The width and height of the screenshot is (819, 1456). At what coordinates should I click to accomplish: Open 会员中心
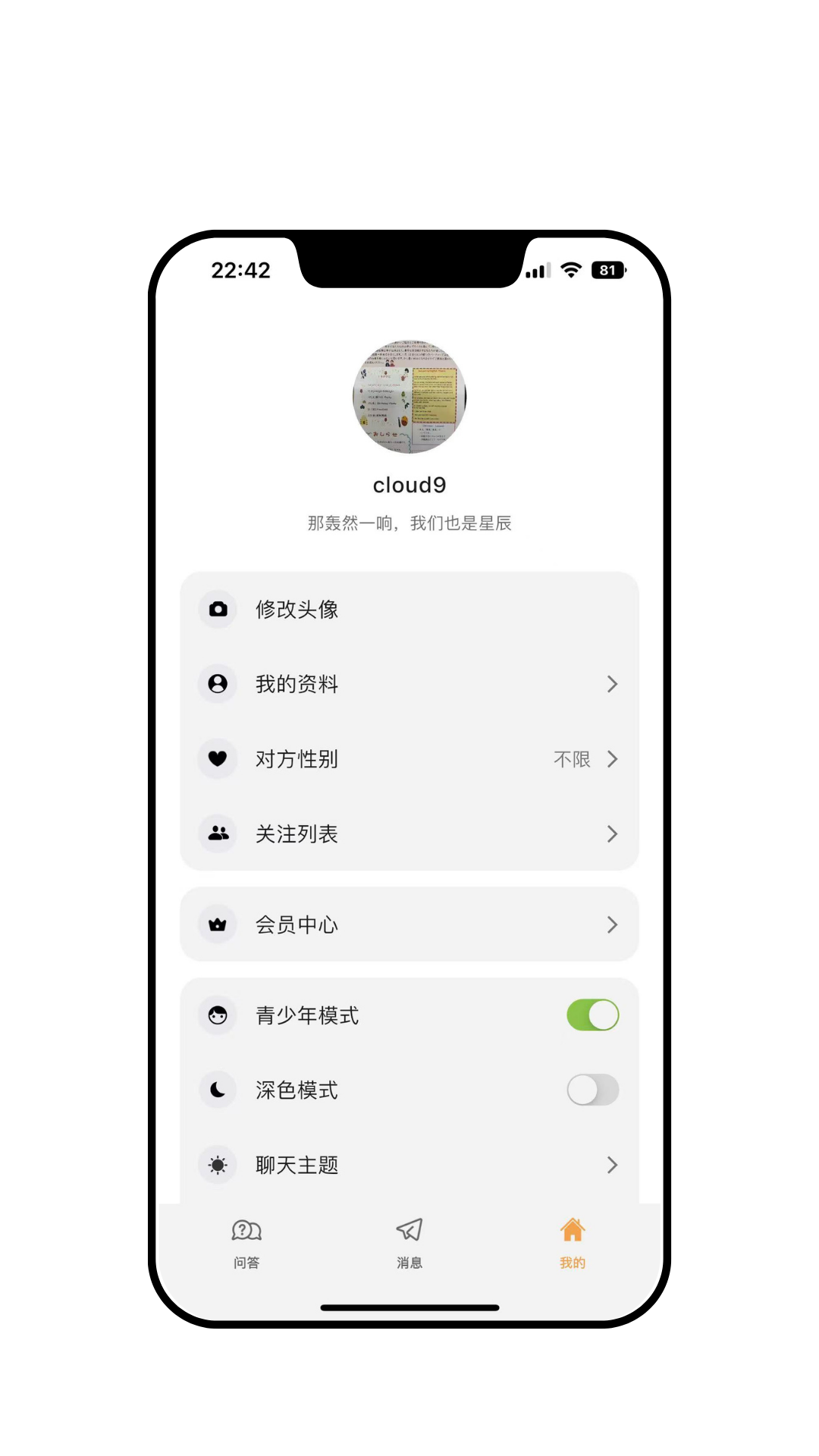[409, 924]
